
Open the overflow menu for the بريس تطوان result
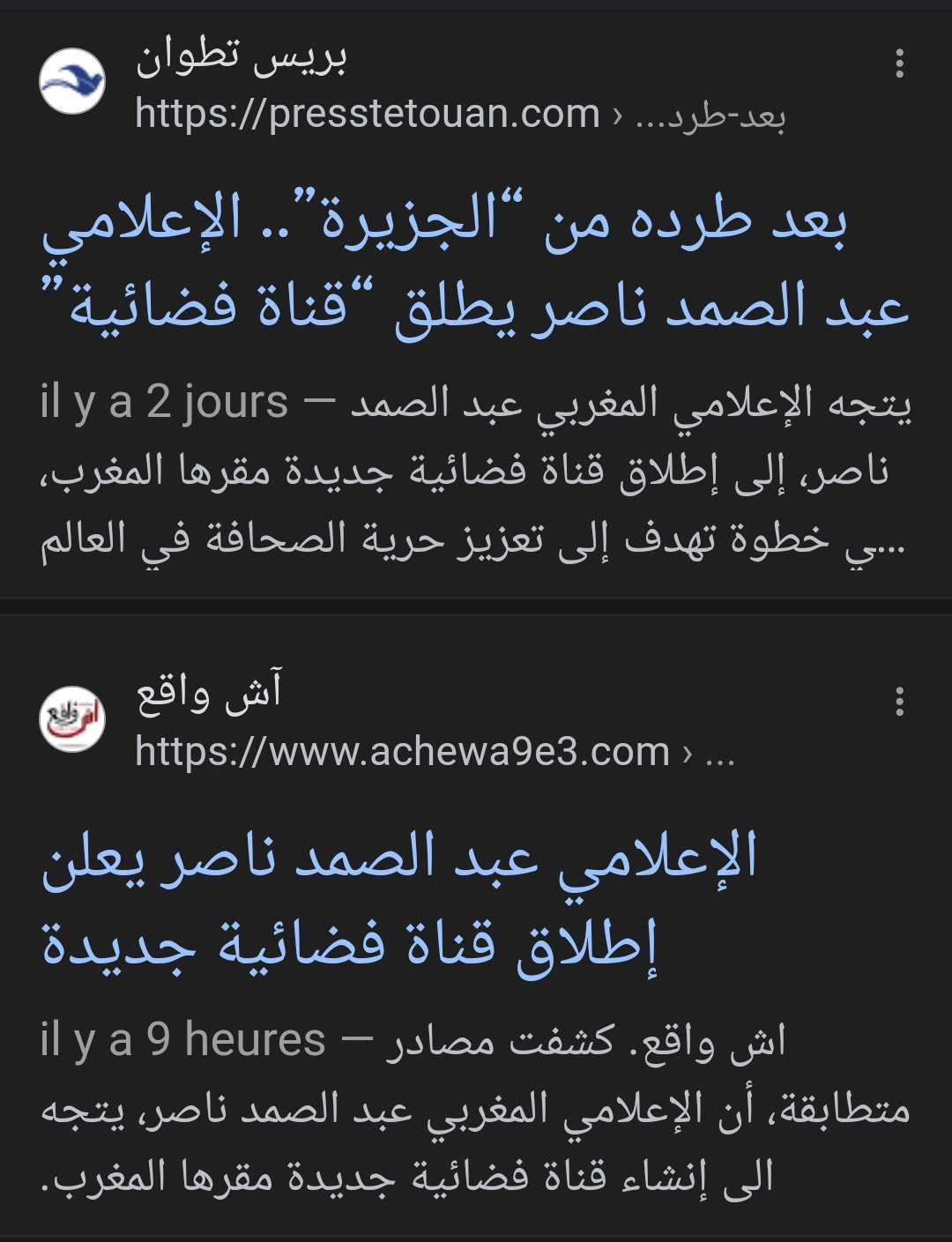pos(899,63)
